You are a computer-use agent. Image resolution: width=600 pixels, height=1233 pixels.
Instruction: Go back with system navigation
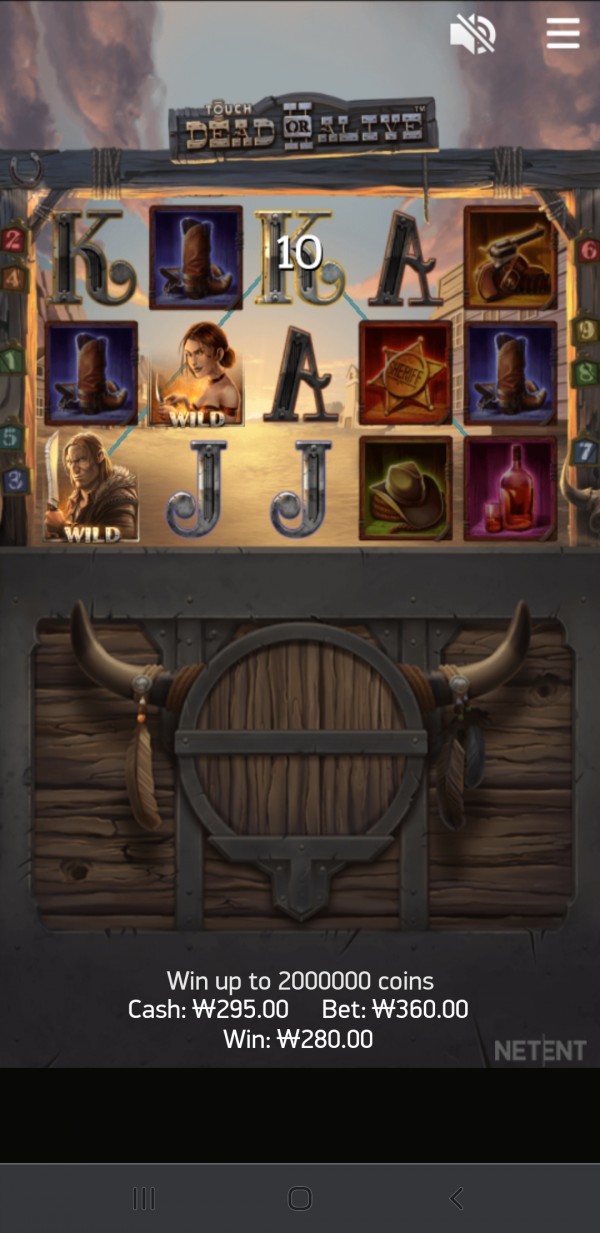coord(456,1198)
